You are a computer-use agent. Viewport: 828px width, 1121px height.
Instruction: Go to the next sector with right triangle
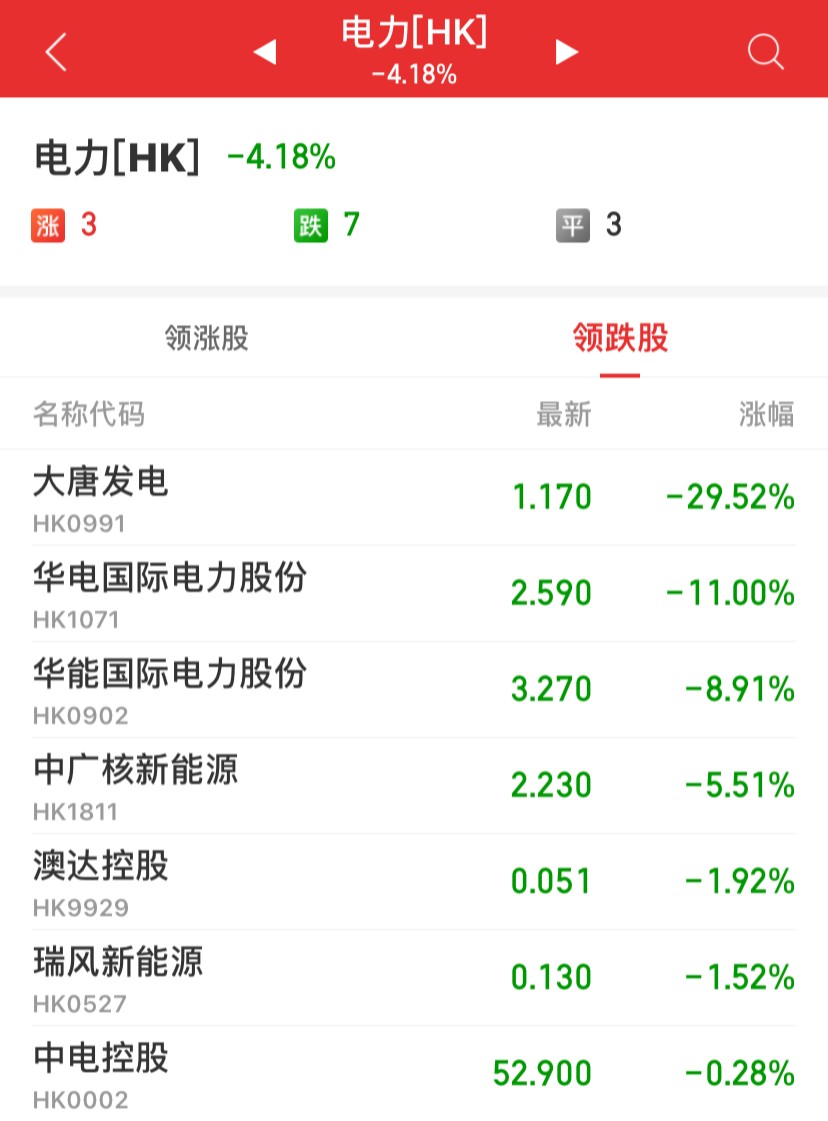point(567,52)
